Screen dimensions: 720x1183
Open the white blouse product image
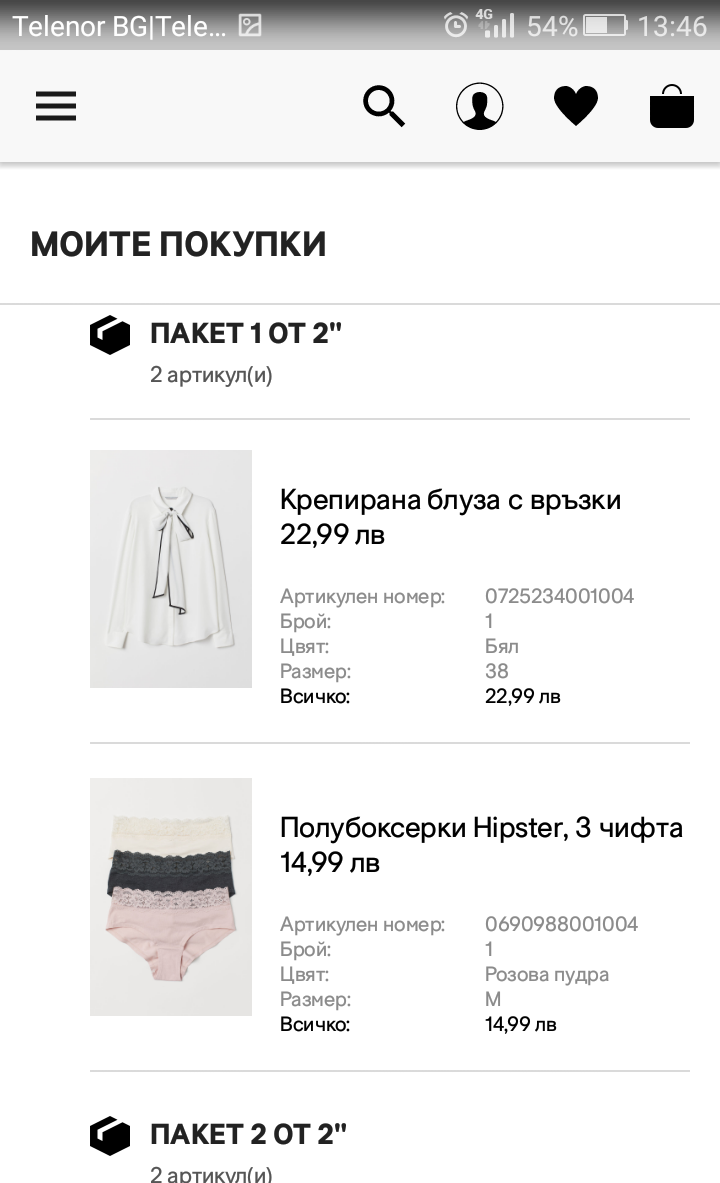point(171,568)
